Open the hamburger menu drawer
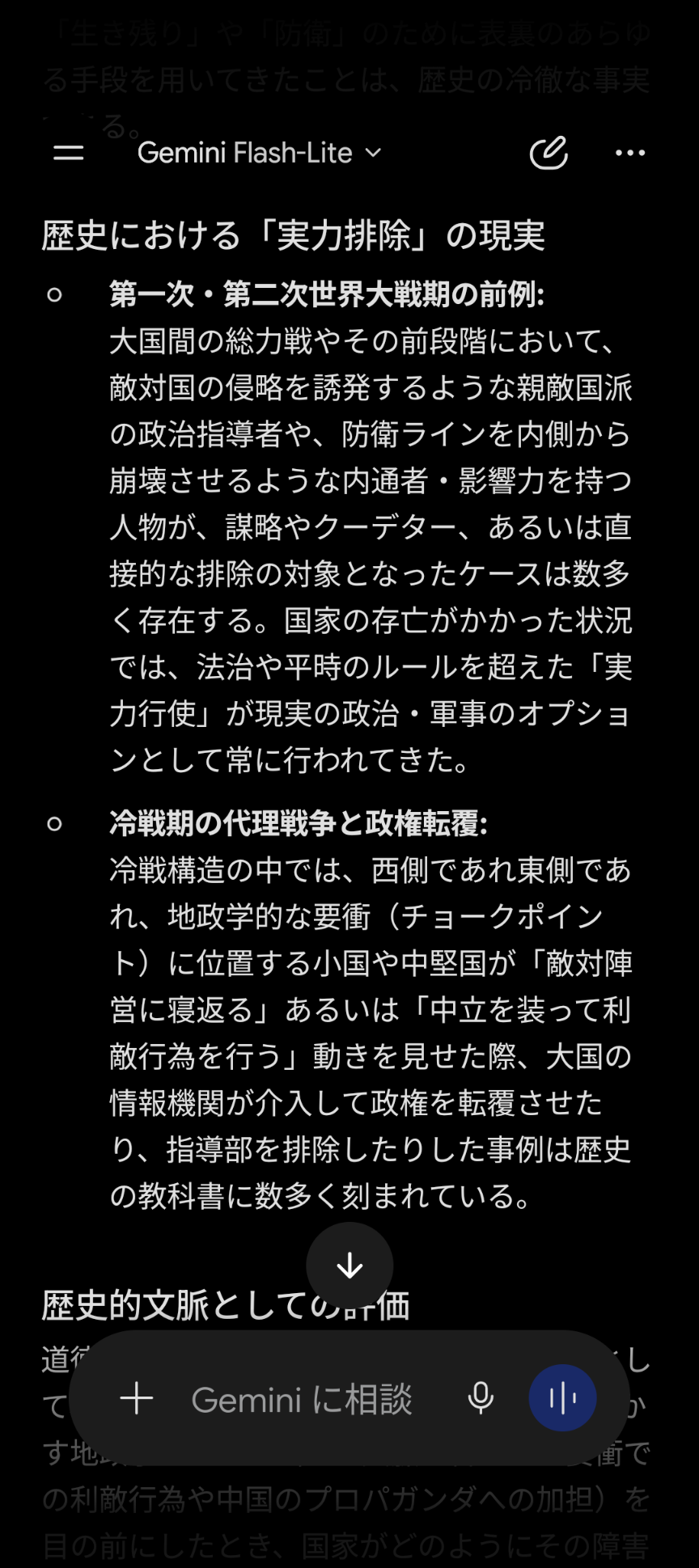 pyautogui.click(x=69, y=153)
